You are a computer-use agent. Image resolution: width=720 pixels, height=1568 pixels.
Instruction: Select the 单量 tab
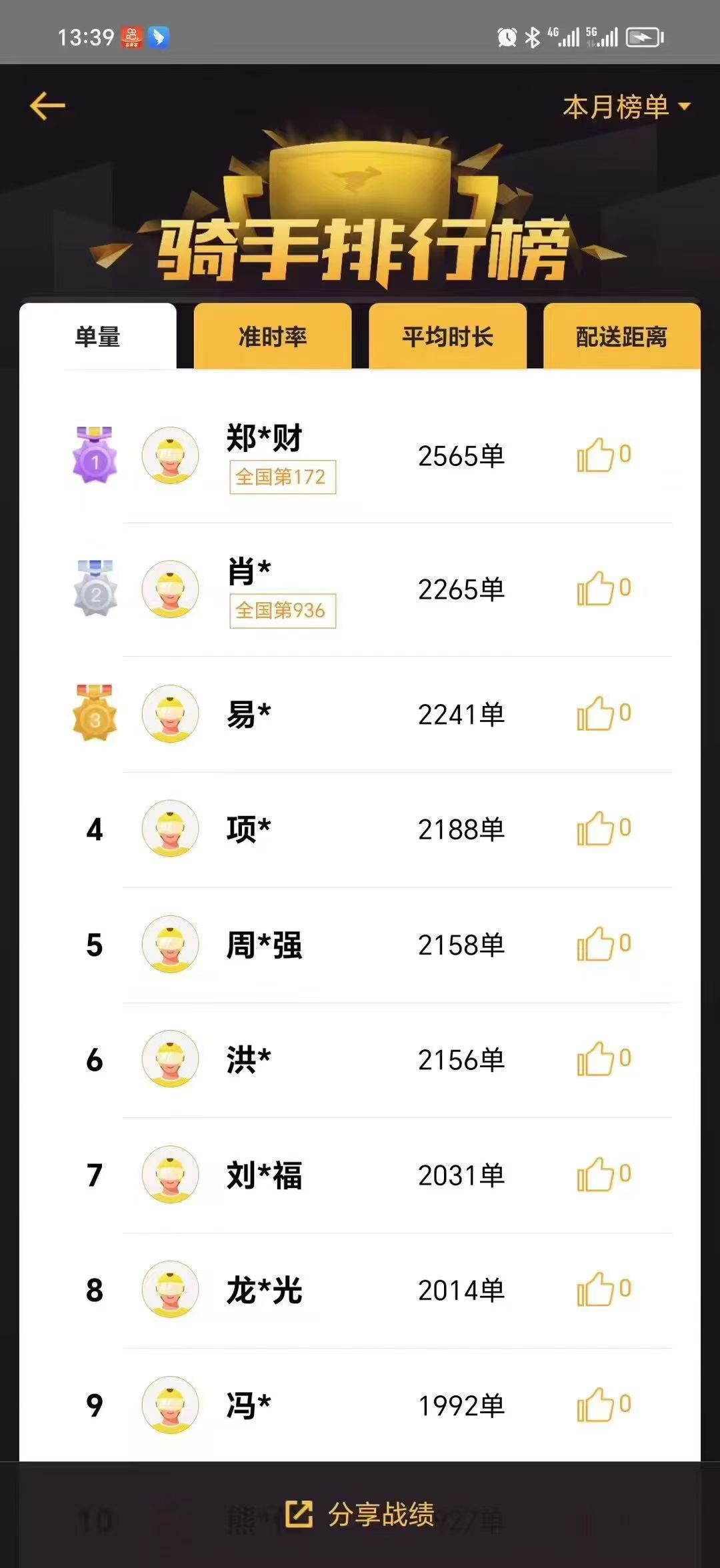click(x=98, y=337)
